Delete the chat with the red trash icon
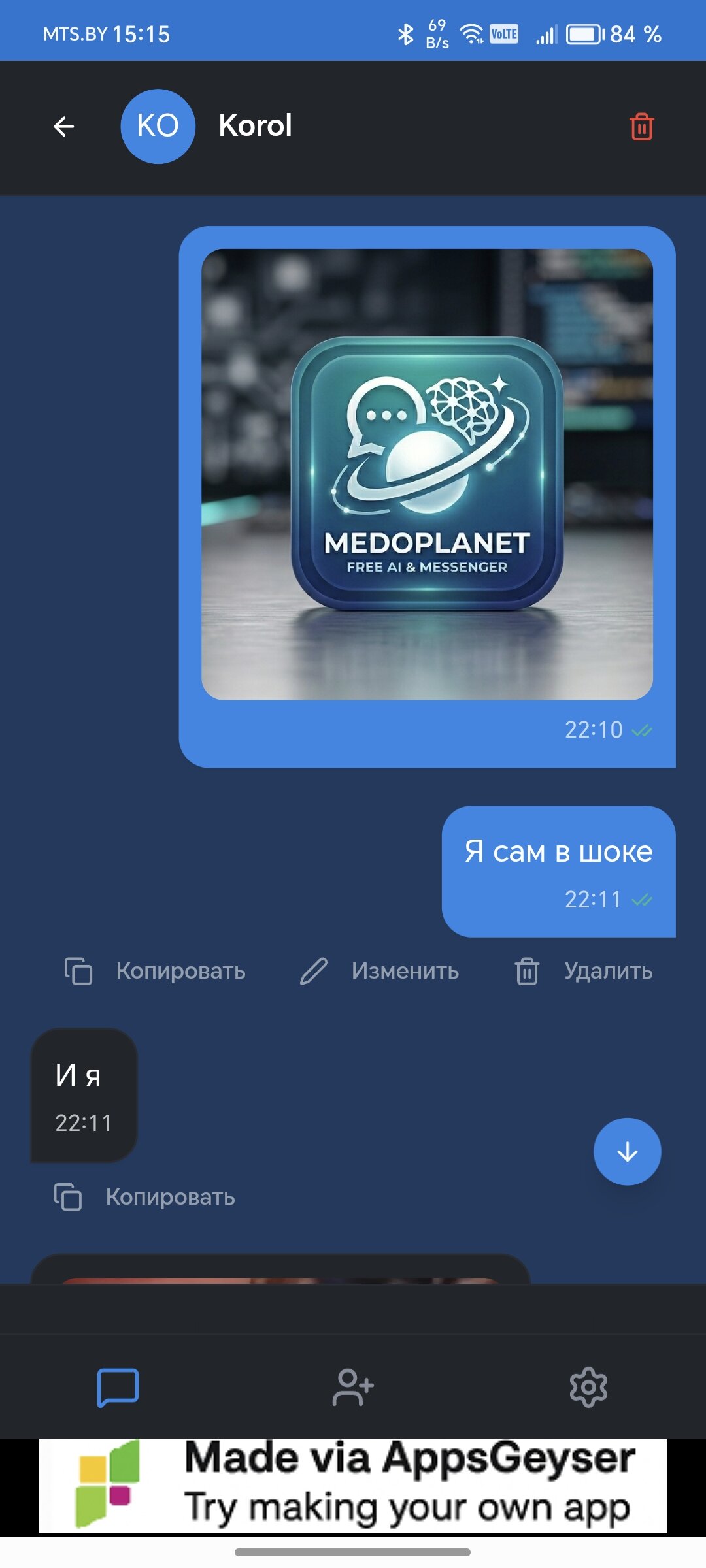The height and width of the screenshot is (1568, 706). [x=641, y=127]
